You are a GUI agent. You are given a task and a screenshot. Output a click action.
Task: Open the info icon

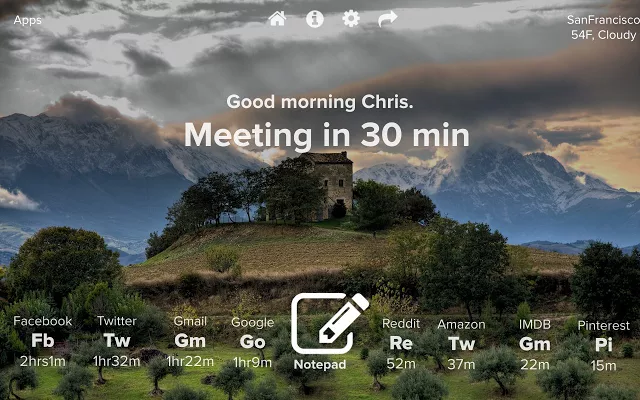click(315, 19)
